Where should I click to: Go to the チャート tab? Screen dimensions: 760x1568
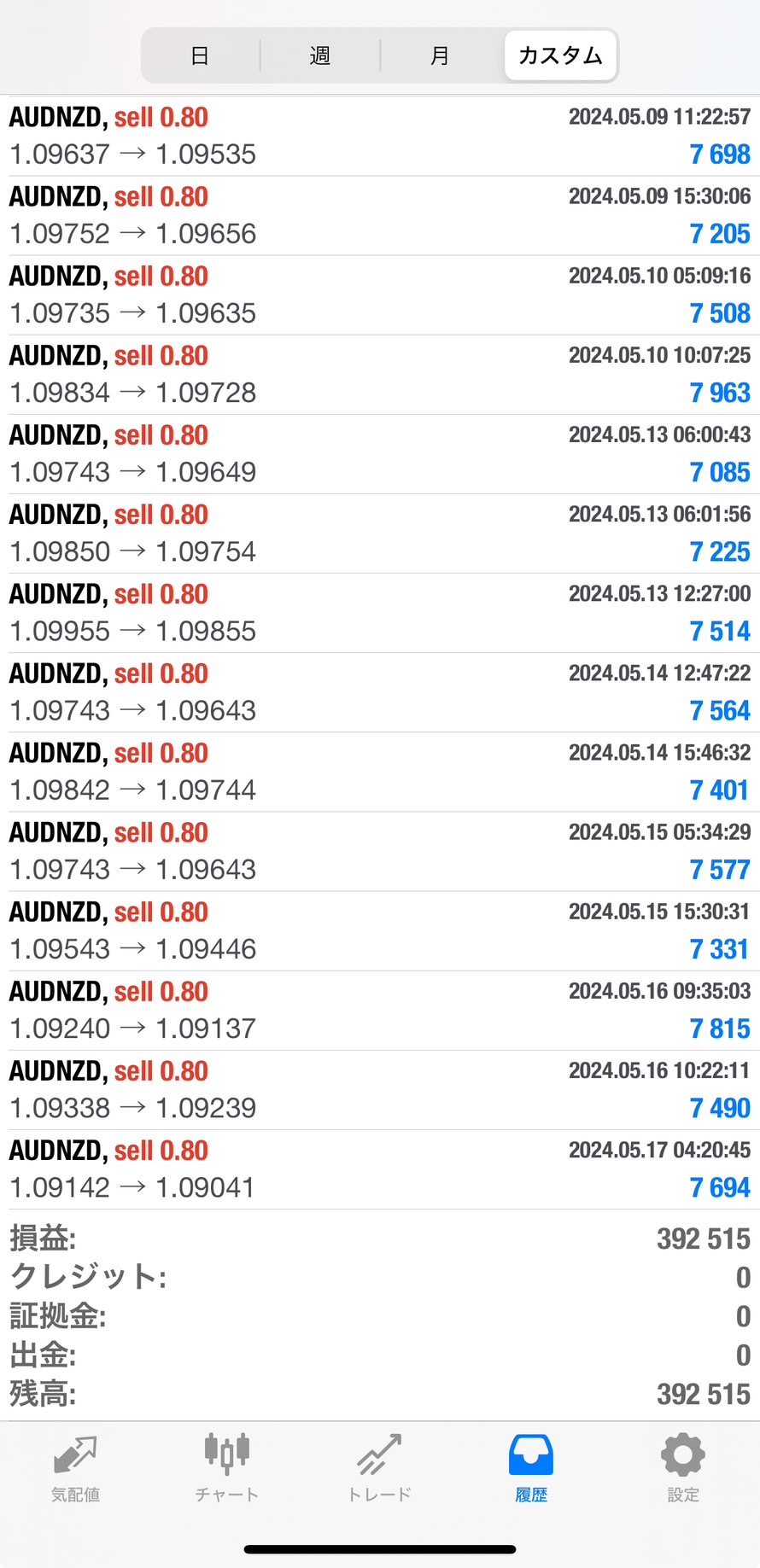click(x=226, y=1466)
